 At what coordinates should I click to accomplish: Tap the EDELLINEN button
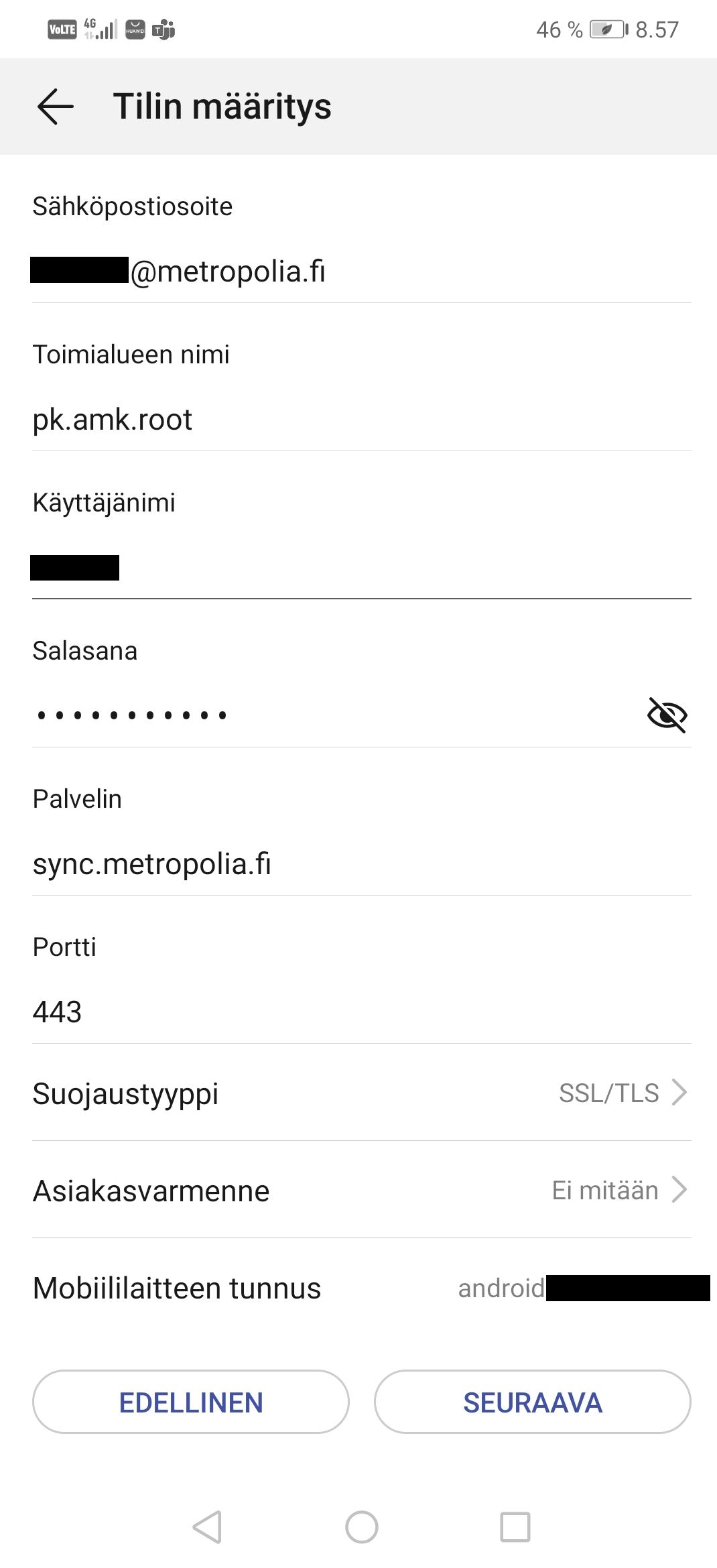[191, 1402]
